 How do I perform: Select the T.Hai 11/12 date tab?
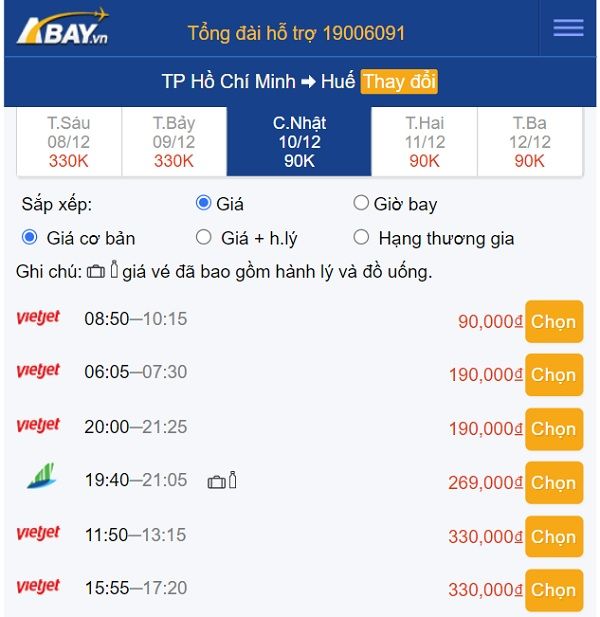(425, 142)
